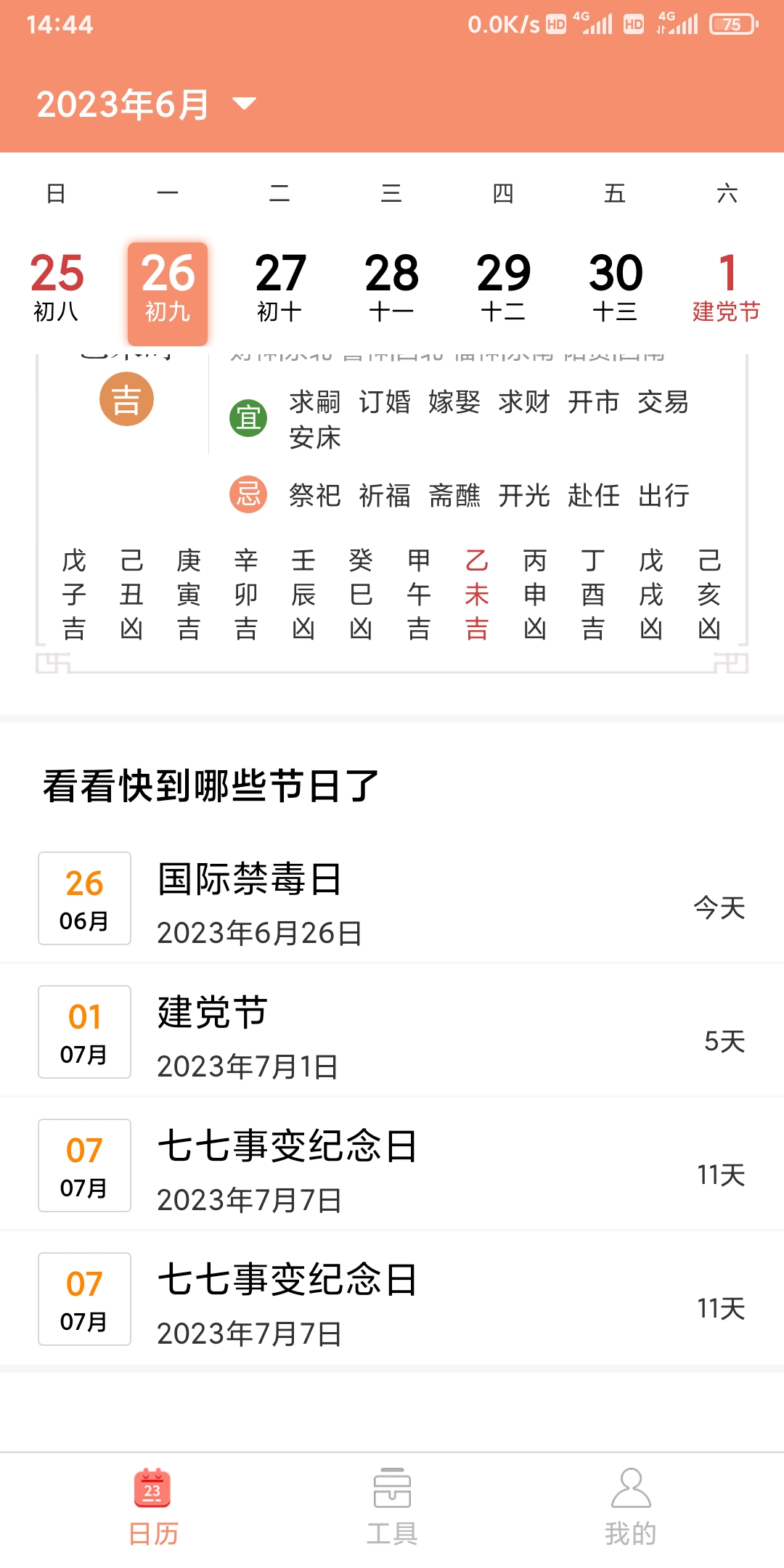784x1568 pixels.
Task: Click the 4G signal icon in status bar
Action: click(x=682, y=22)
